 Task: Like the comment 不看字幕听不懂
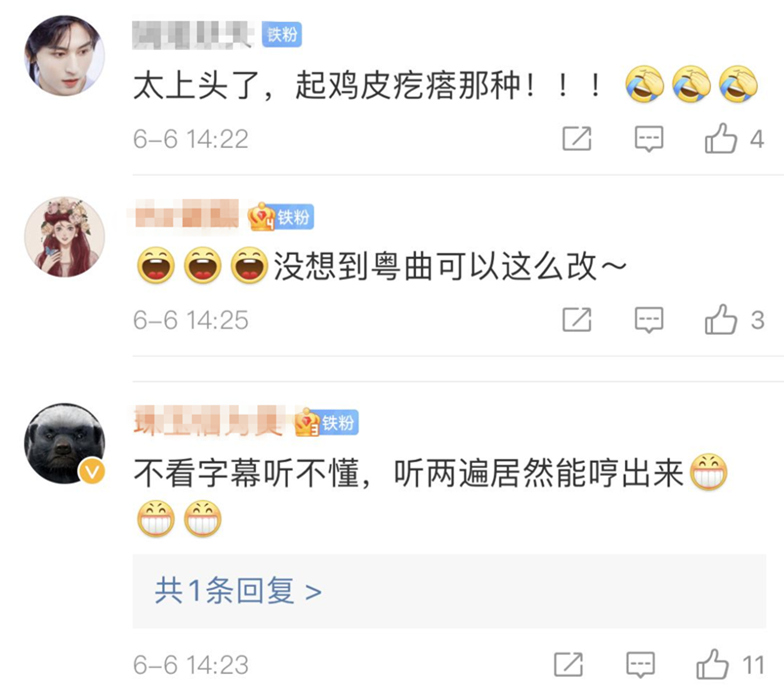713,664
